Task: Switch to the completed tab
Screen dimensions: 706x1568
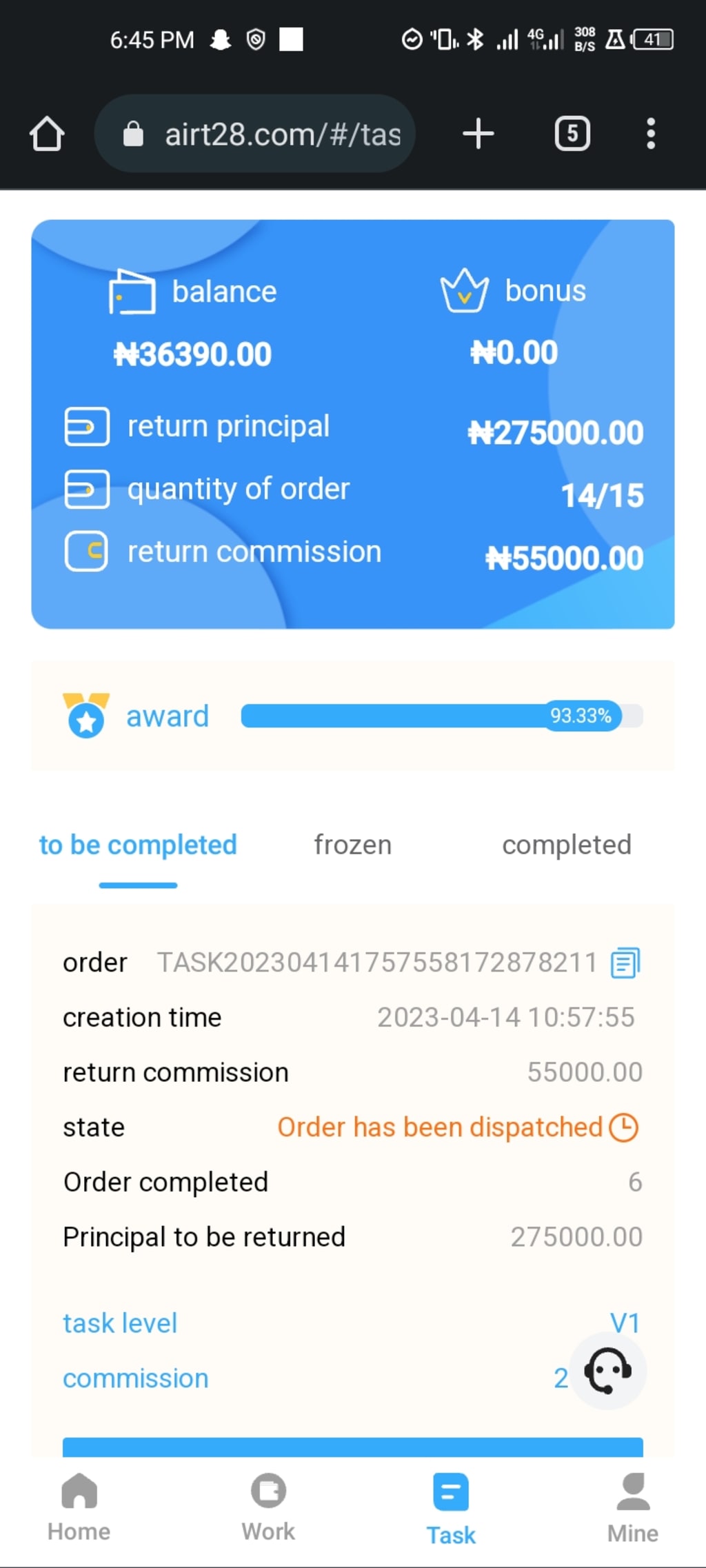Action: (566, 845)
